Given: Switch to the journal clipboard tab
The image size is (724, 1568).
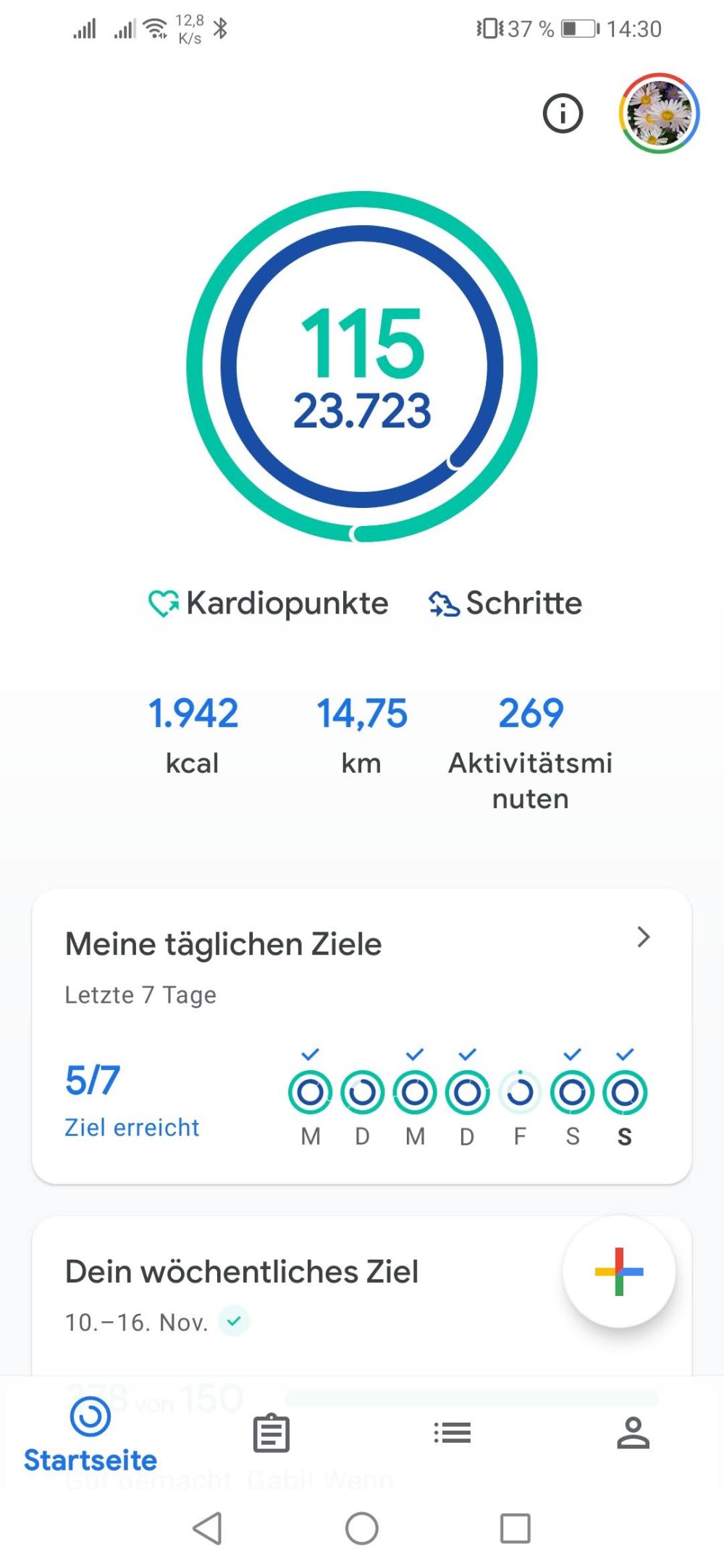Looking at the screenshot, I should pyautogui.click(x=271, y=1433).
